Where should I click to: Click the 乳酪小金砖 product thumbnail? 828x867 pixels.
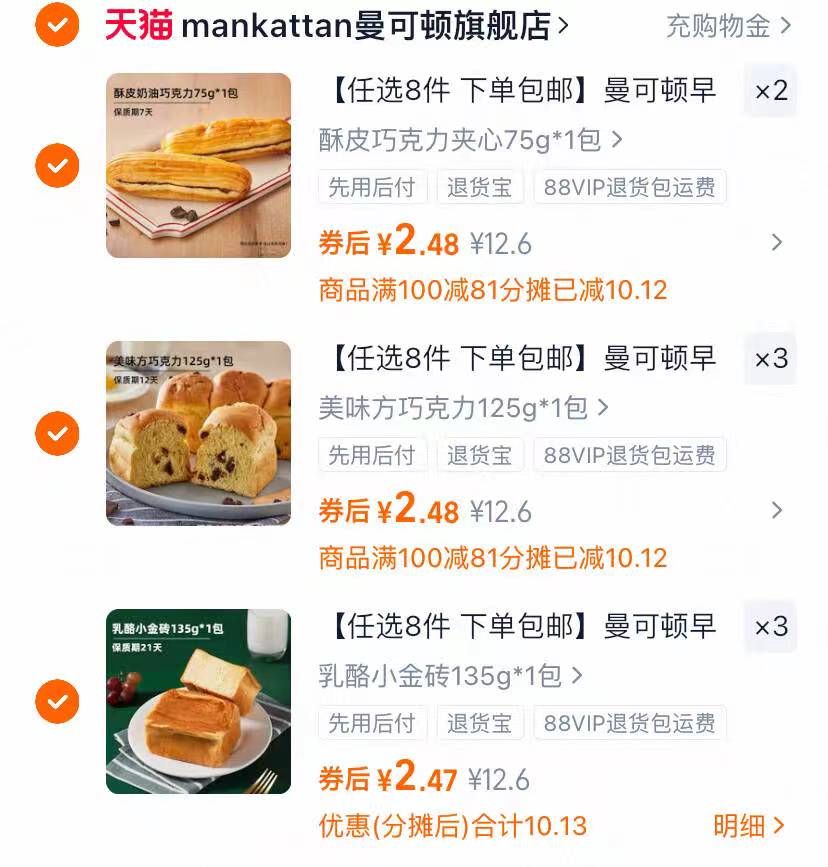(x=197, y=701)
